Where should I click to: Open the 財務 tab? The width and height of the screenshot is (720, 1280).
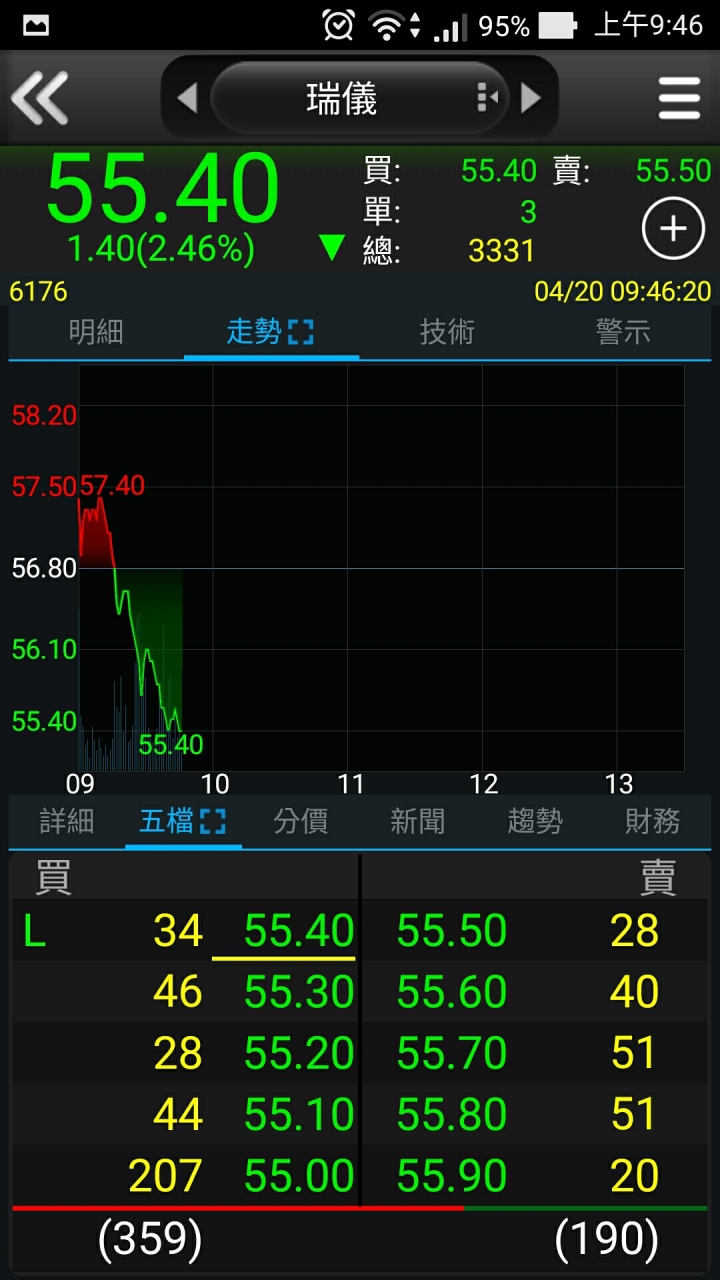click(x=652, y=822)
